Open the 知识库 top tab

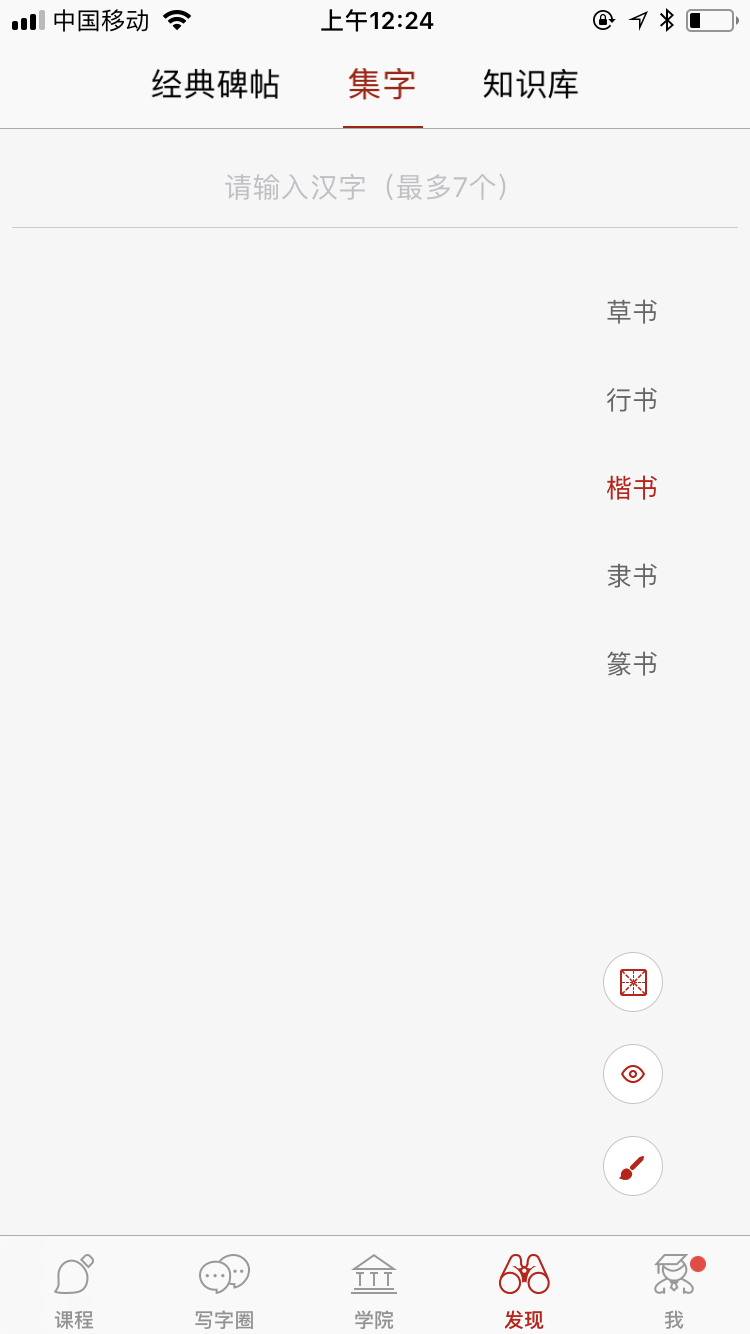pyautogui.click(x=531, y=85)
